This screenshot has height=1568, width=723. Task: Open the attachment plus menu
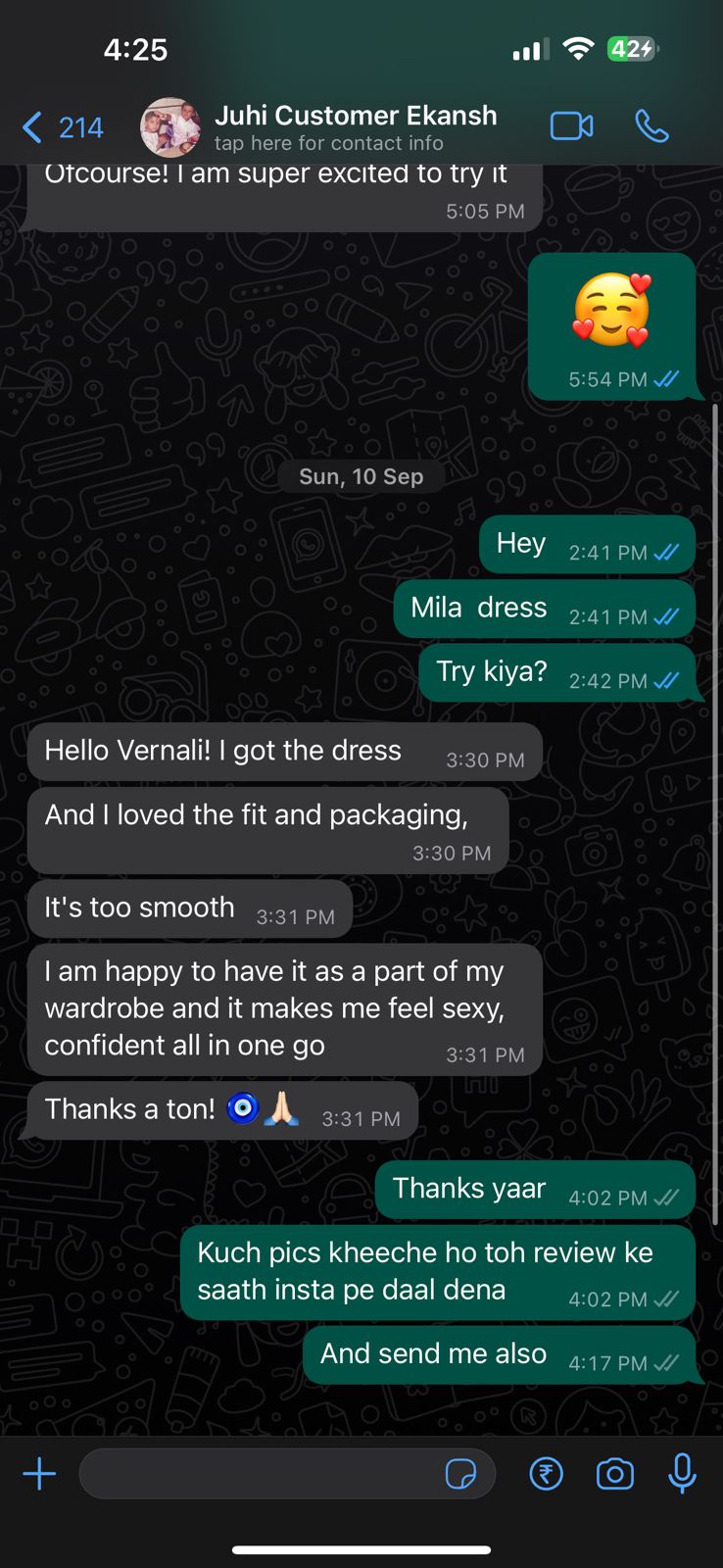(x=39, y=1474)
